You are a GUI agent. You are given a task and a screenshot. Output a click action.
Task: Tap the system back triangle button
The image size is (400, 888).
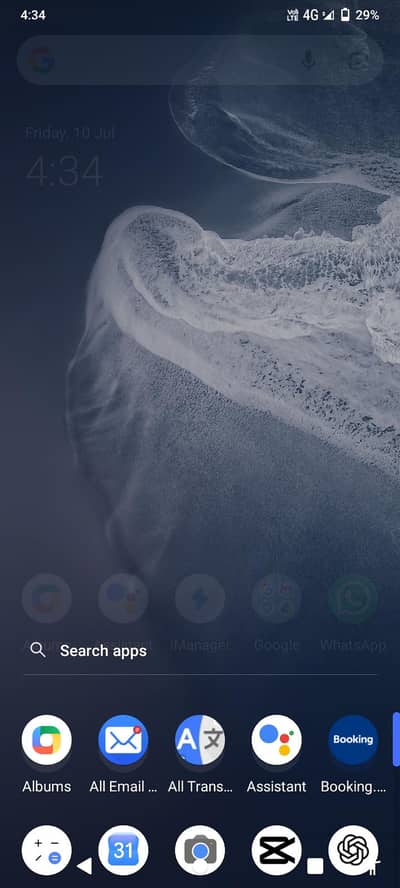84,866
